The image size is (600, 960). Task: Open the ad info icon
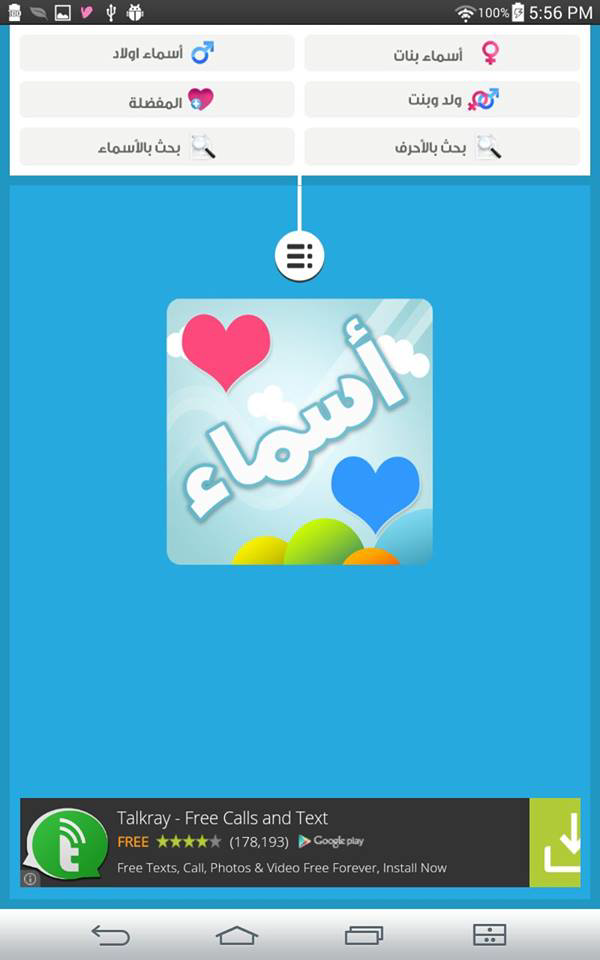click(x=30, y=879)
